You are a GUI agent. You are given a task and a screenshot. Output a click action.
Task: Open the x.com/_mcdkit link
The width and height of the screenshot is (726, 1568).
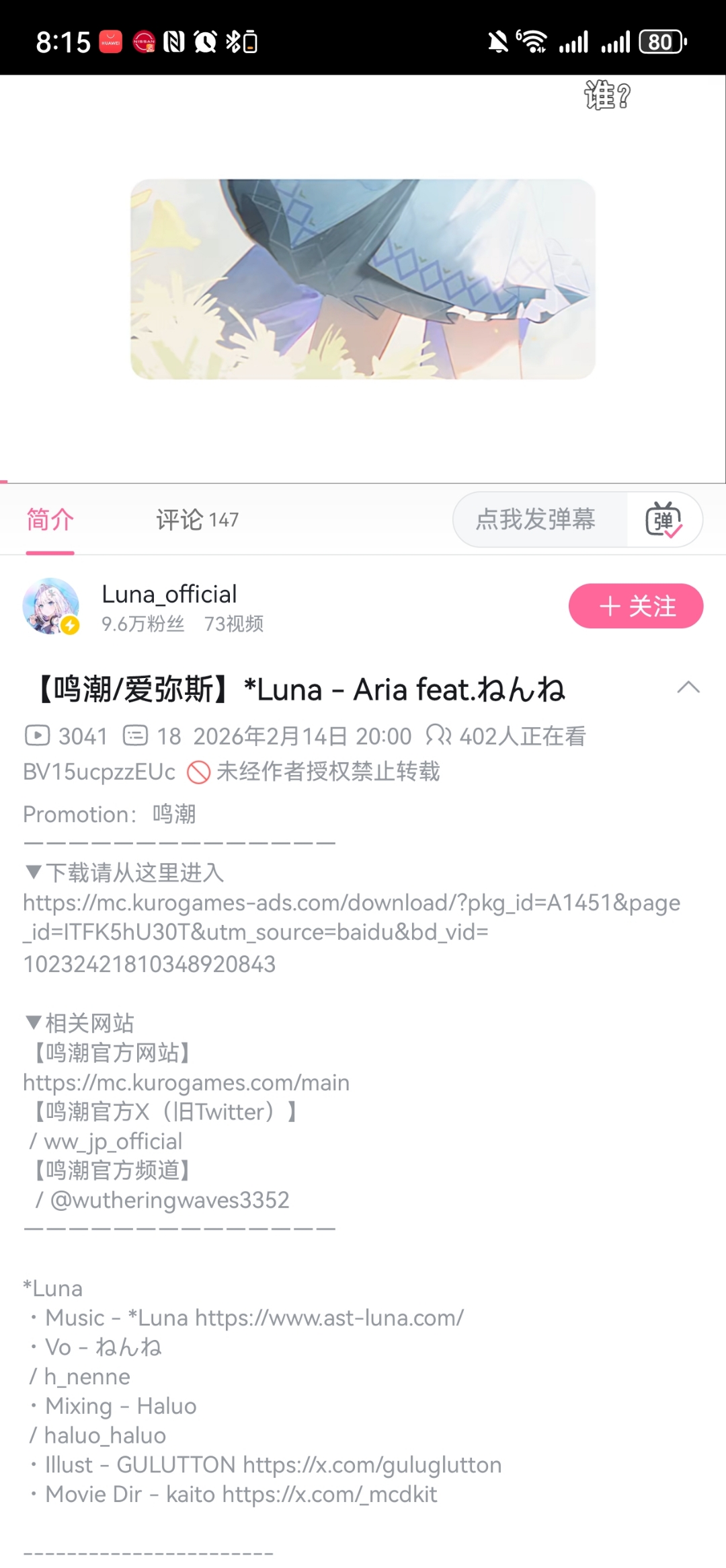329,1494
